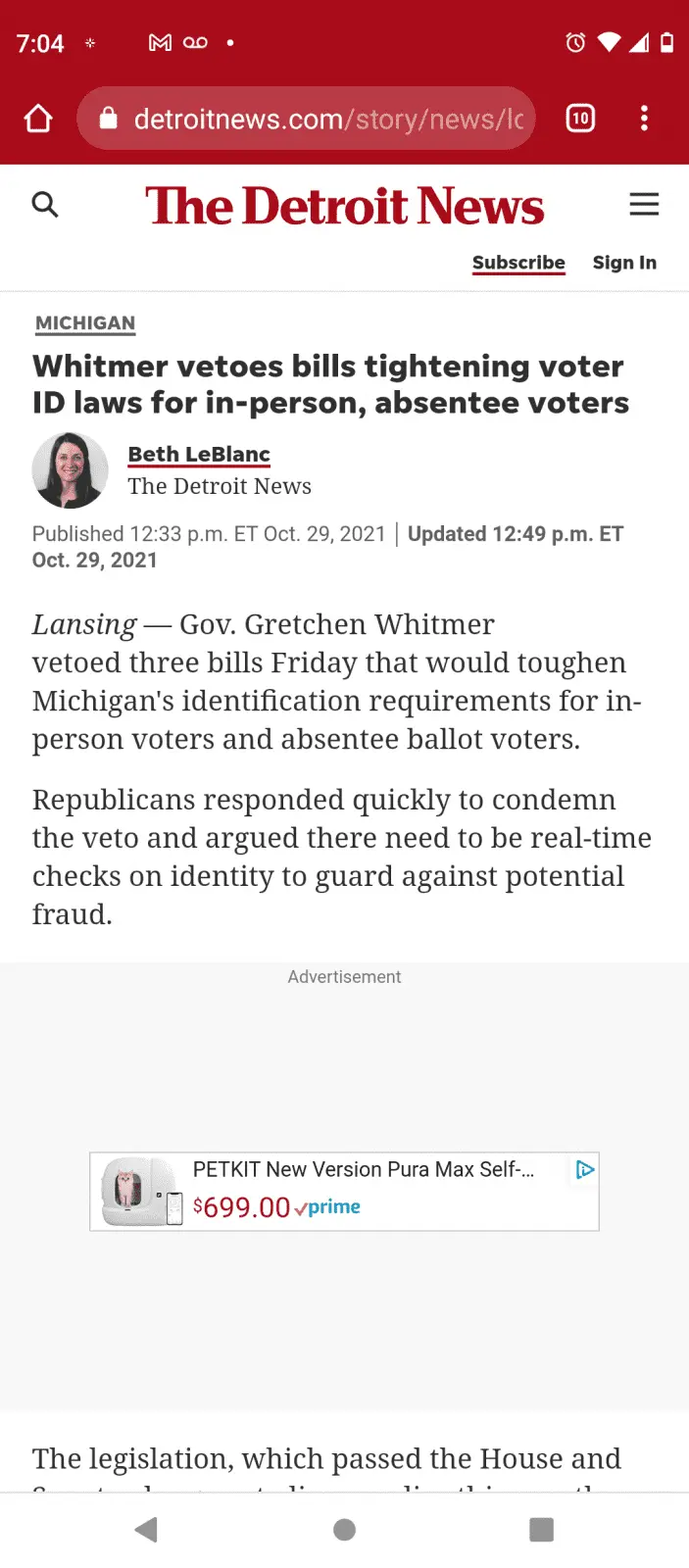This screenshot has width=689, height=1568.
Task: Tap the AdChoices icon on the ad
Action: click(585, 1169)
